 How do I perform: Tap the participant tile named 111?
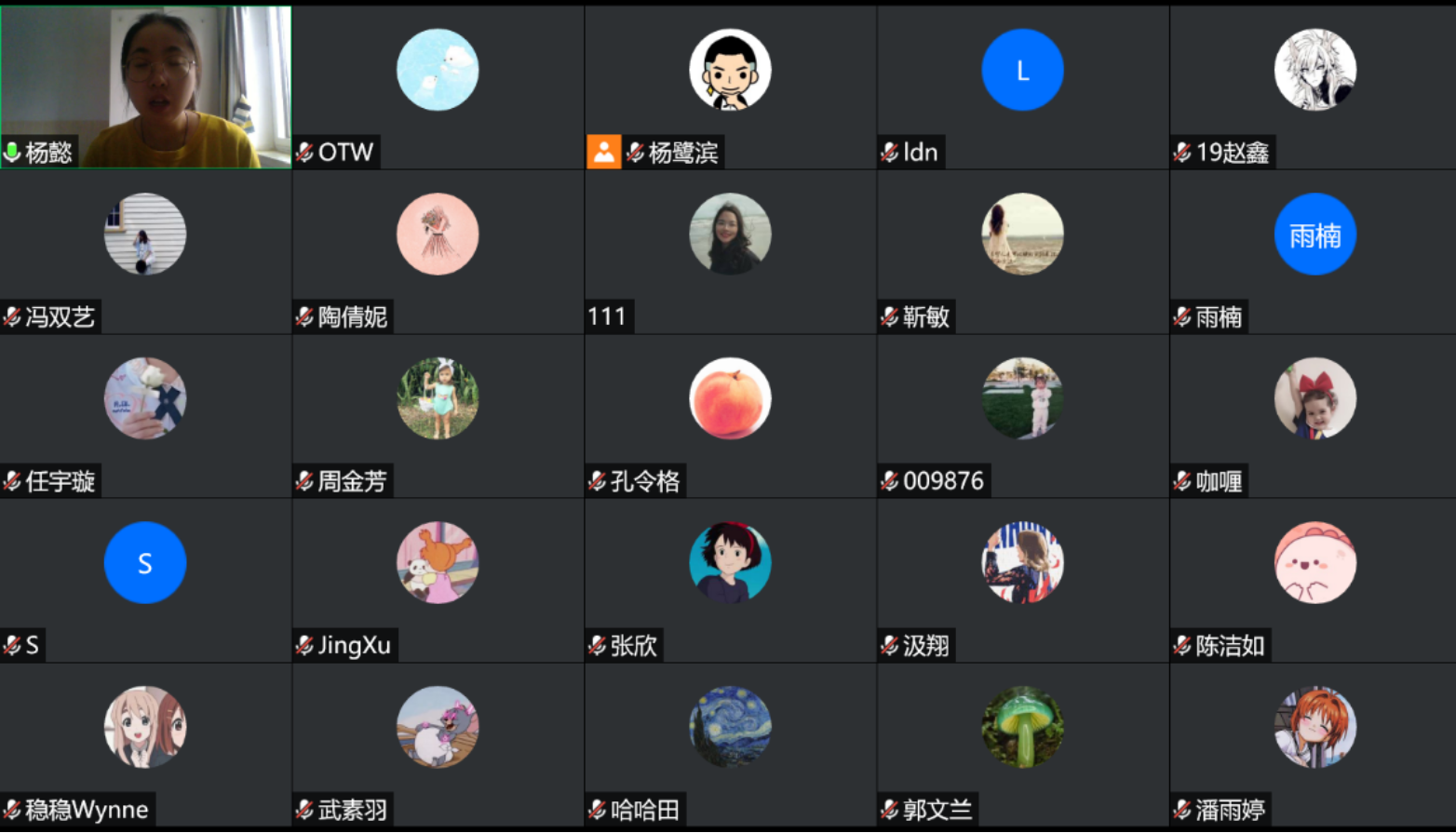[730, 251]
